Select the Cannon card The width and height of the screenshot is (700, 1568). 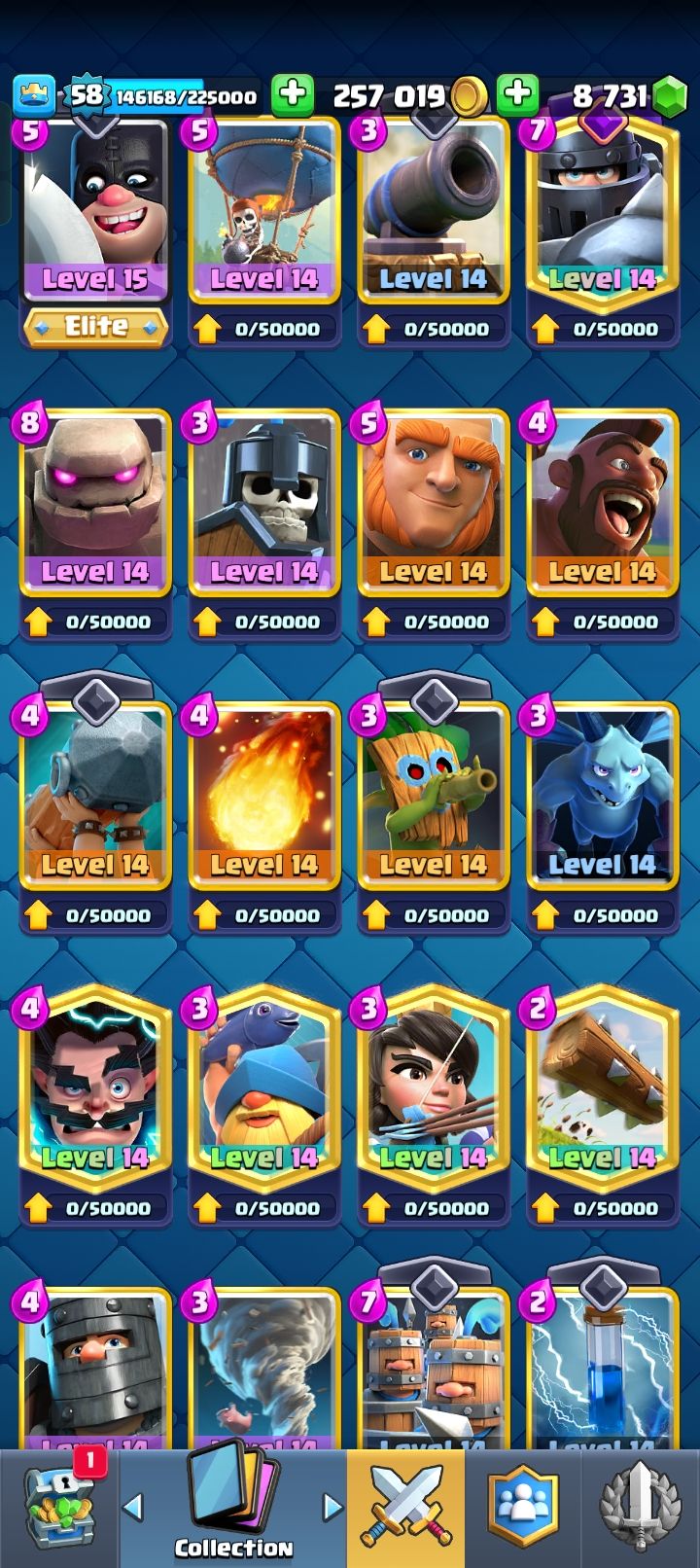point(434,214)
